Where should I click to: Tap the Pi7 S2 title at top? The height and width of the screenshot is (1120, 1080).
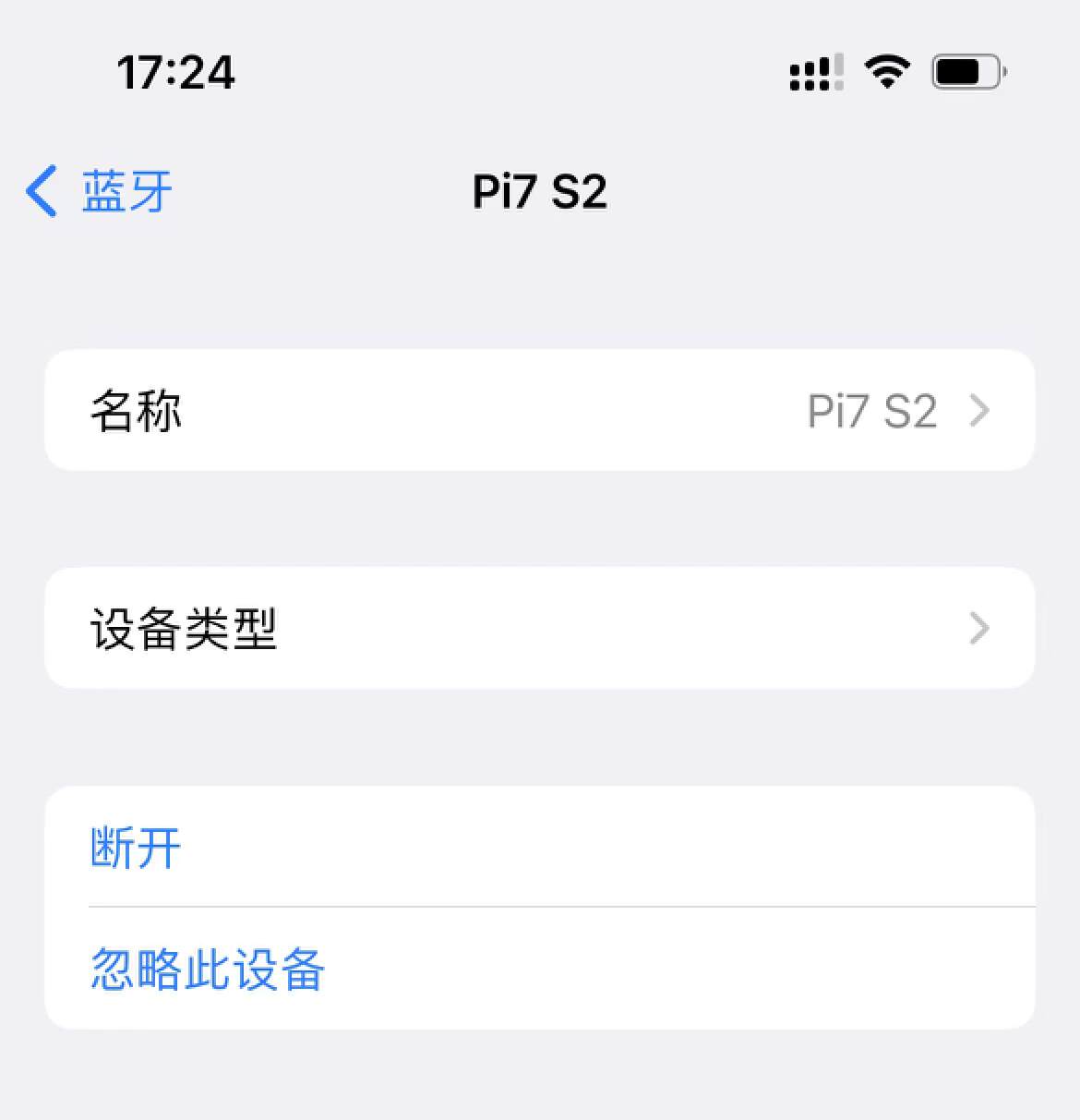coord(539,191)
